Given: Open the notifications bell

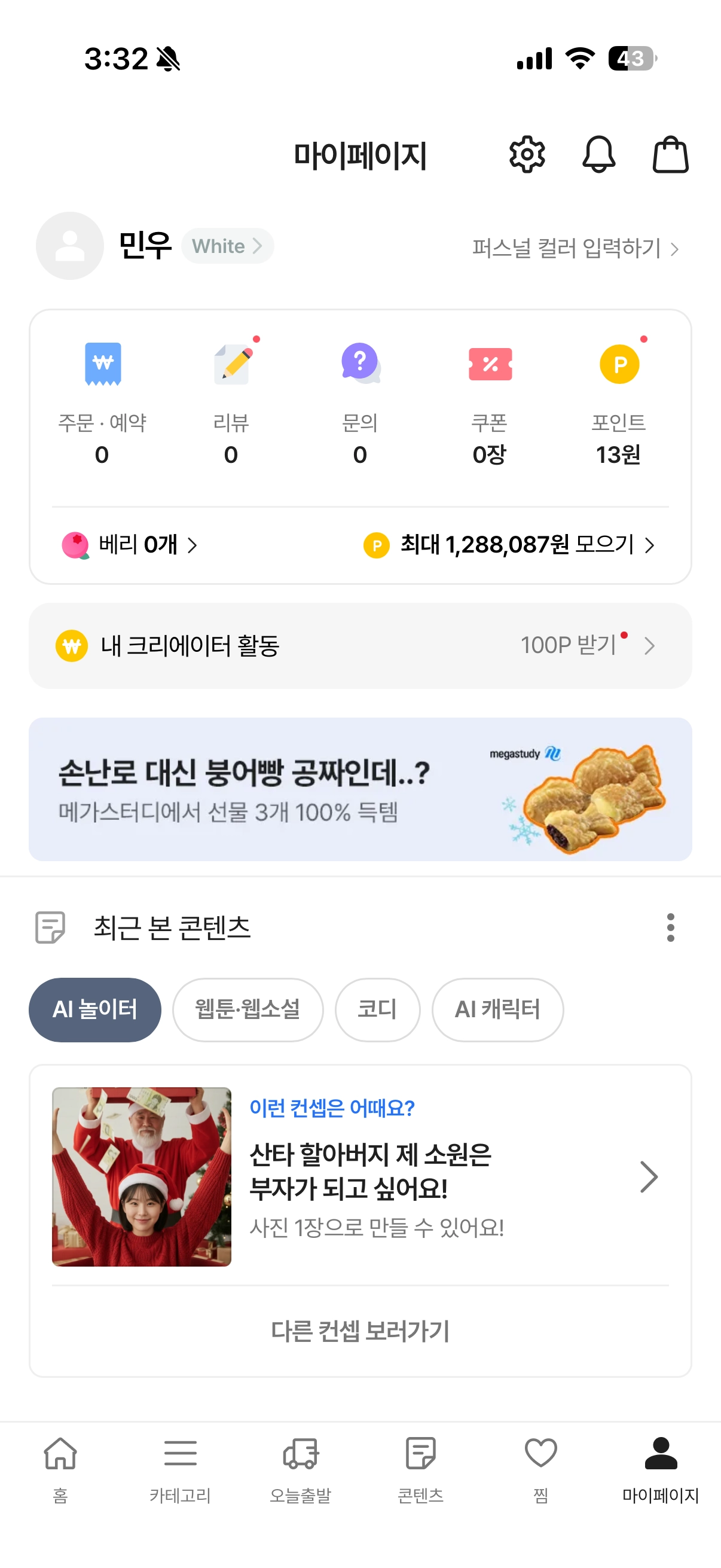Looking at the screenshot, I should (x=598, y=155).
